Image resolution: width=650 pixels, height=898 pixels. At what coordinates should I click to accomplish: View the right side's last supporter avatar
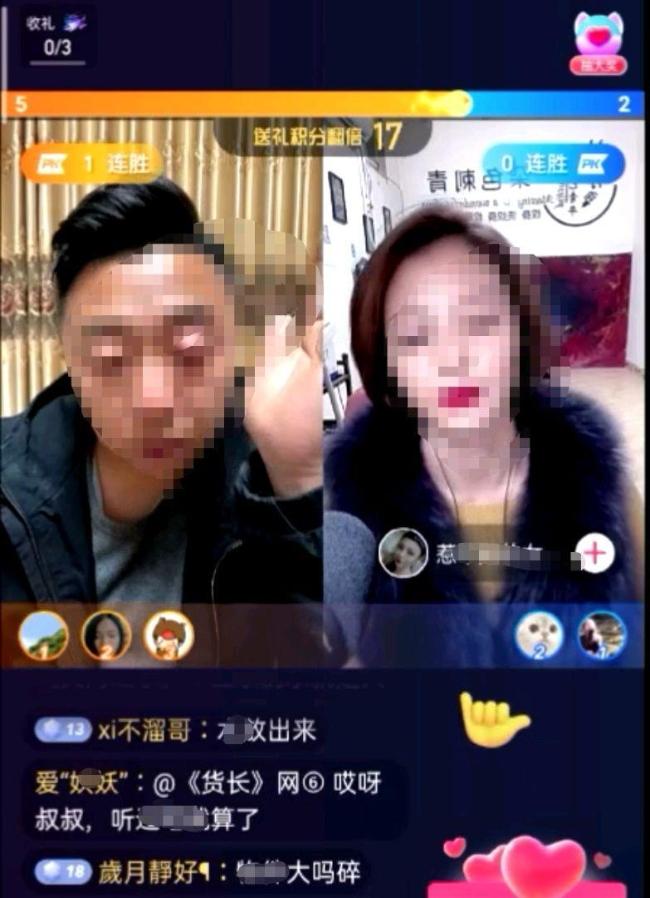click(601, 635)
